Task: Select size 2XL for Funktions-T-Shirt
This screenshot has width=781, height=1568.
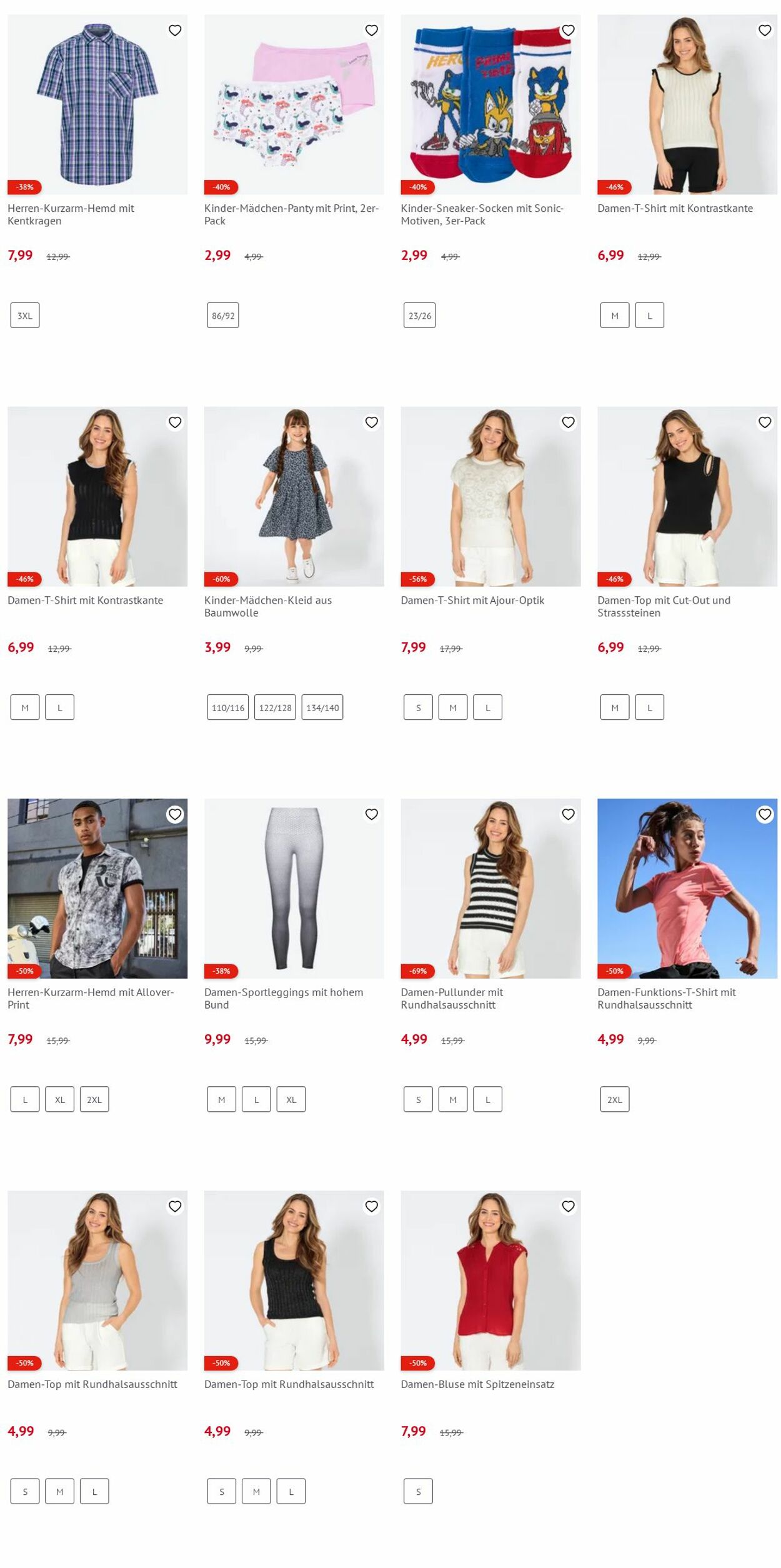Action: tap(614, 1099)
